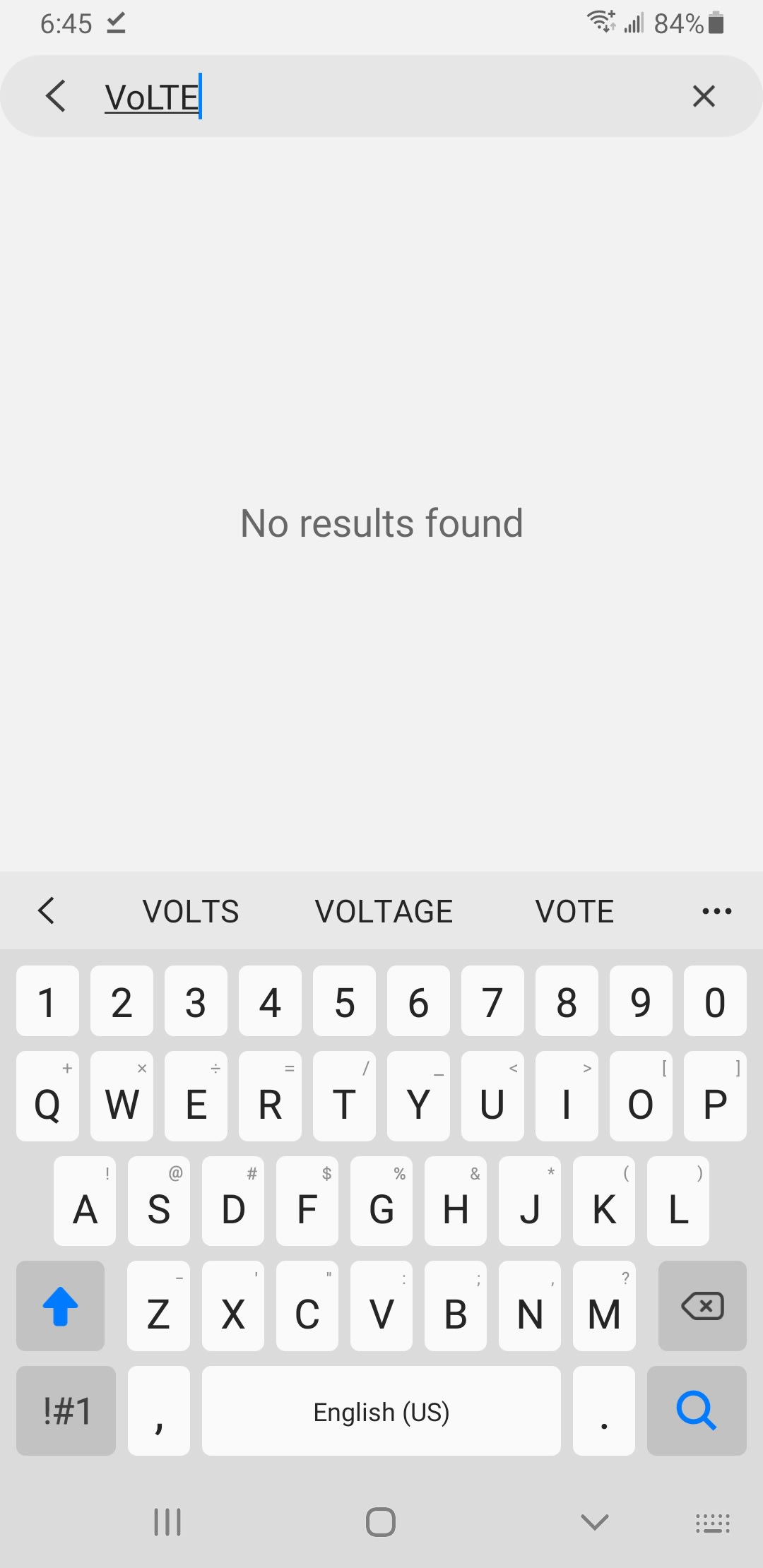Open more keyboard suggestions via three dots

(716, 911)
